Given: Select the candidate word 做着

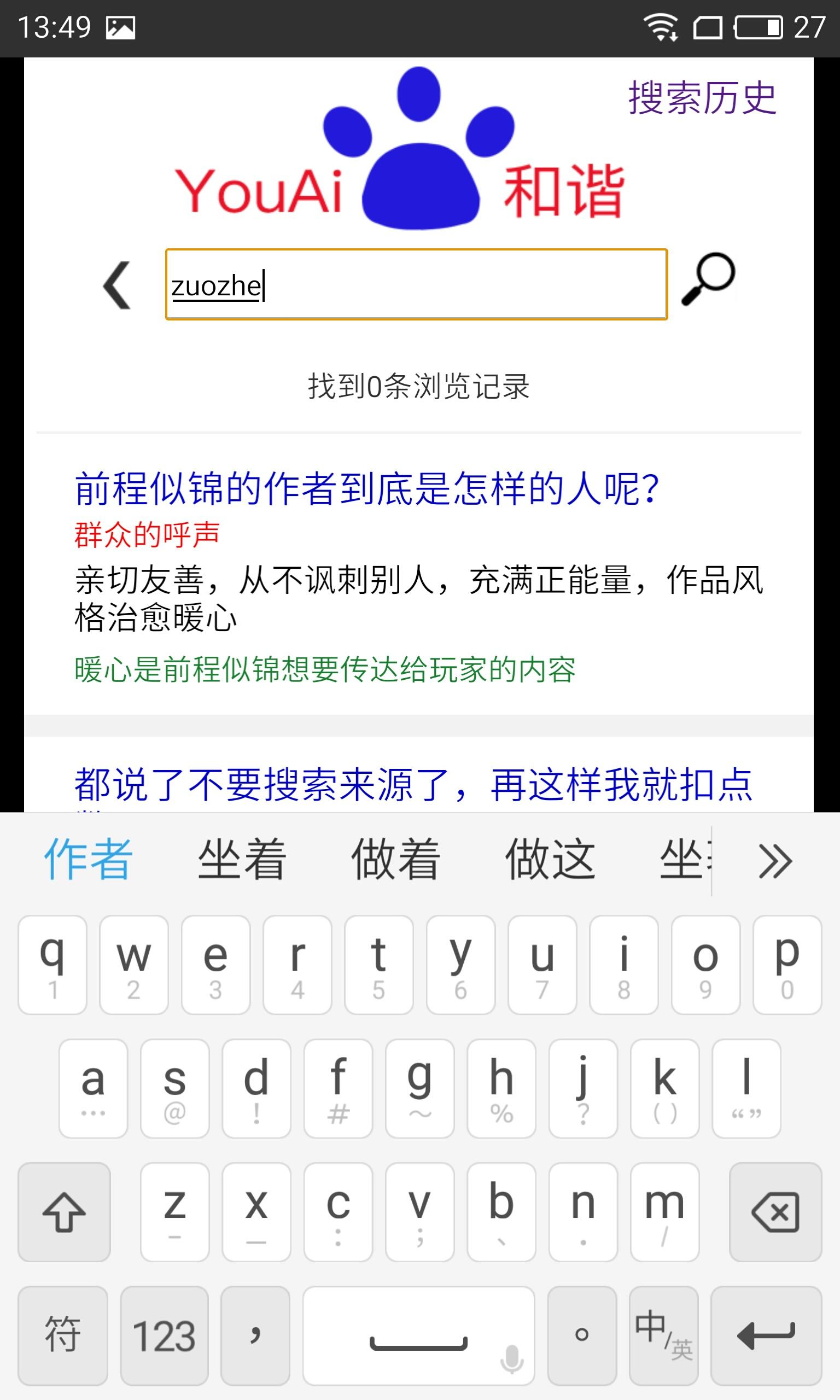Looking at the screenshot, I should tap(395, 859).
